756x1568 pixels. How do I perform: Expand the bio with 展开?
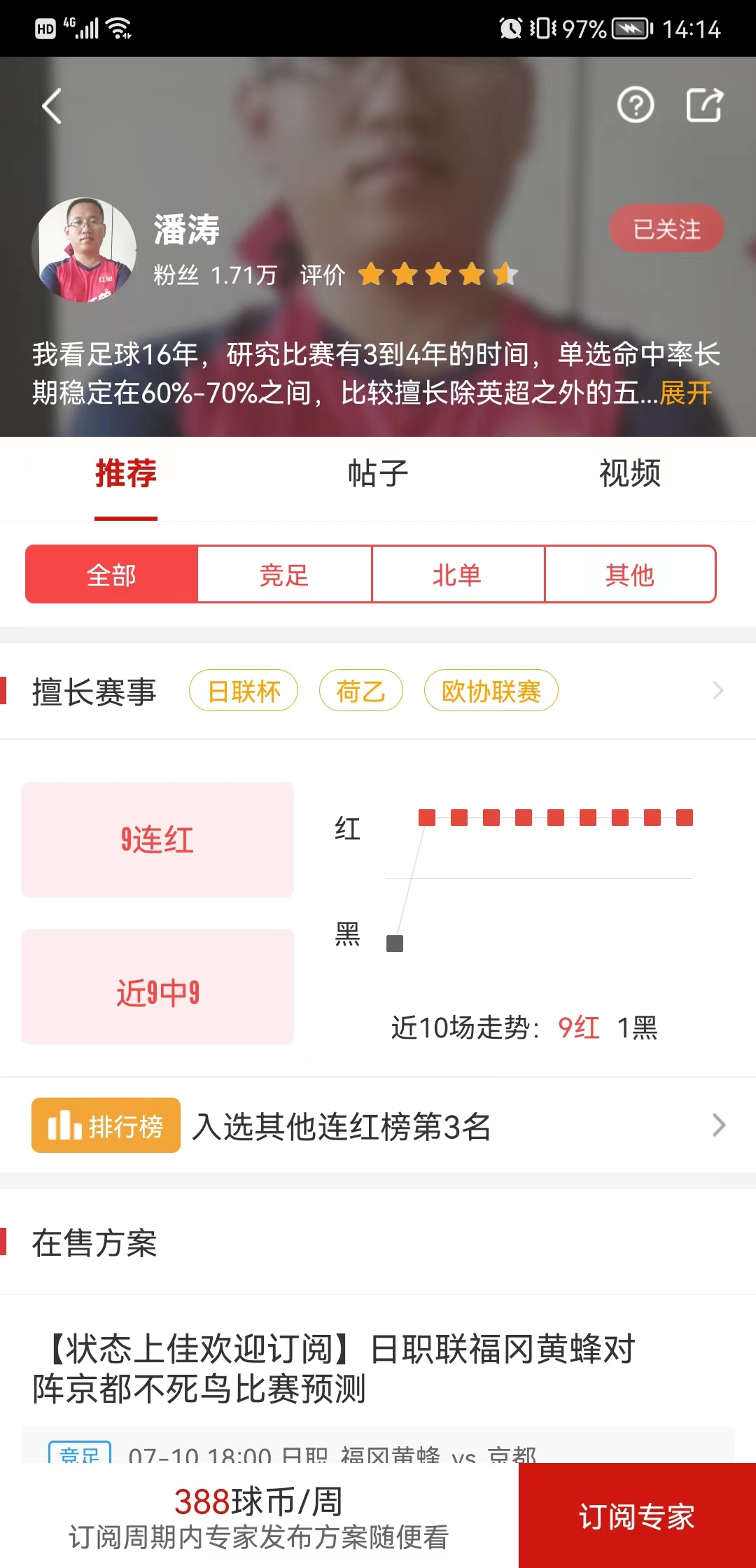[685, 393]
